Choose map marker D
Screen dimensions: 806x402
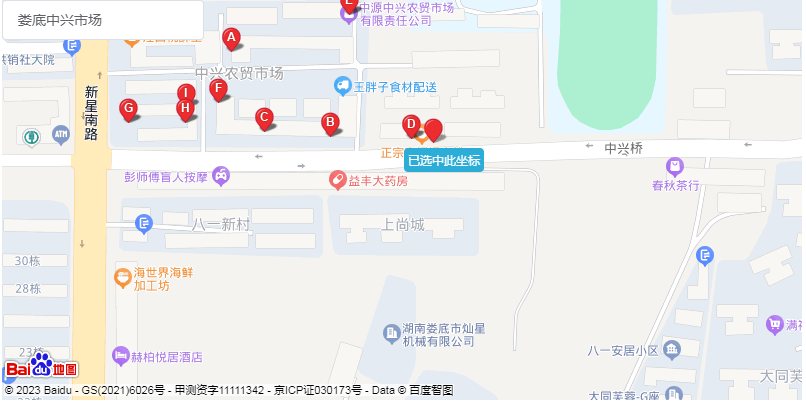(410, 124)
